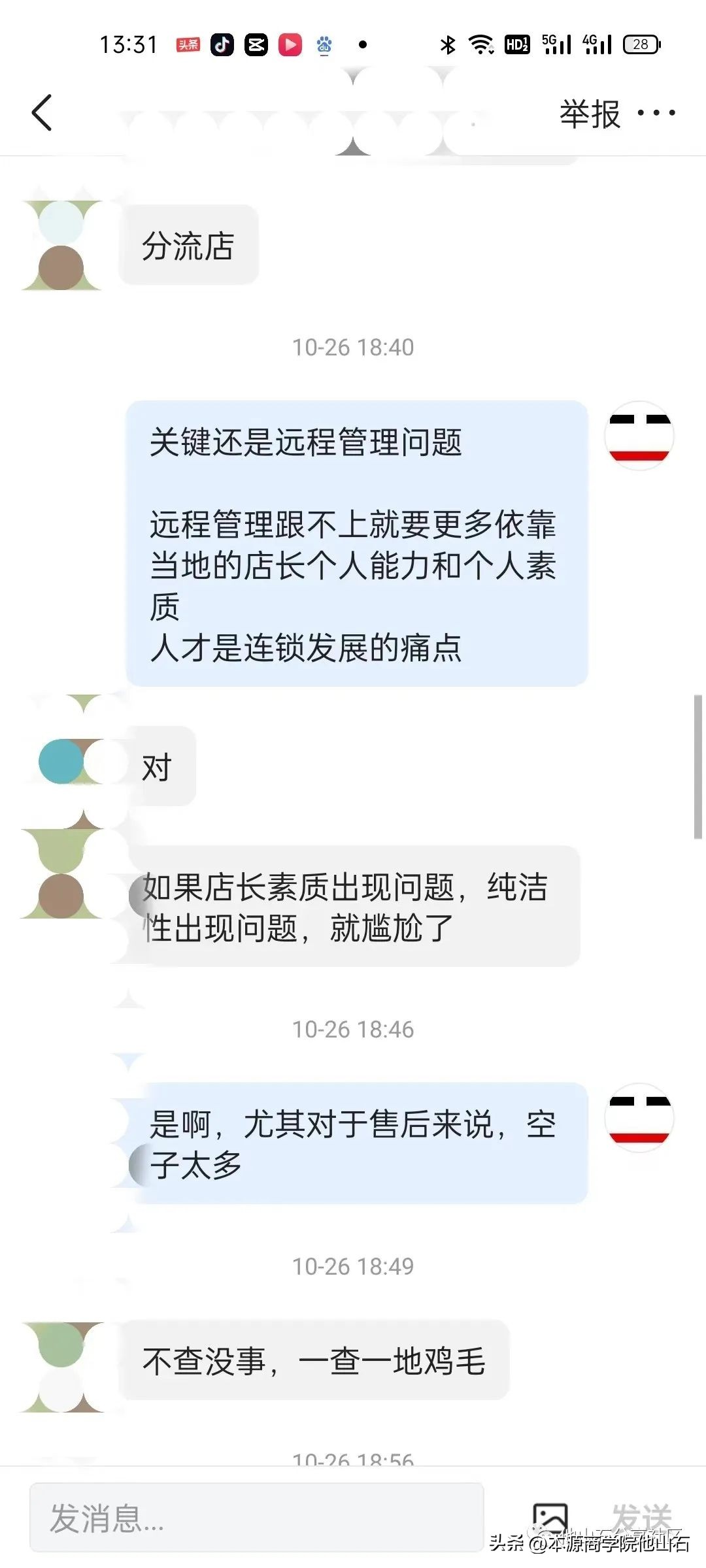This screenshot has height=1568, width=706.
Task: Tap the WiFi icon in status bar
Action: (x=480, y=44)
